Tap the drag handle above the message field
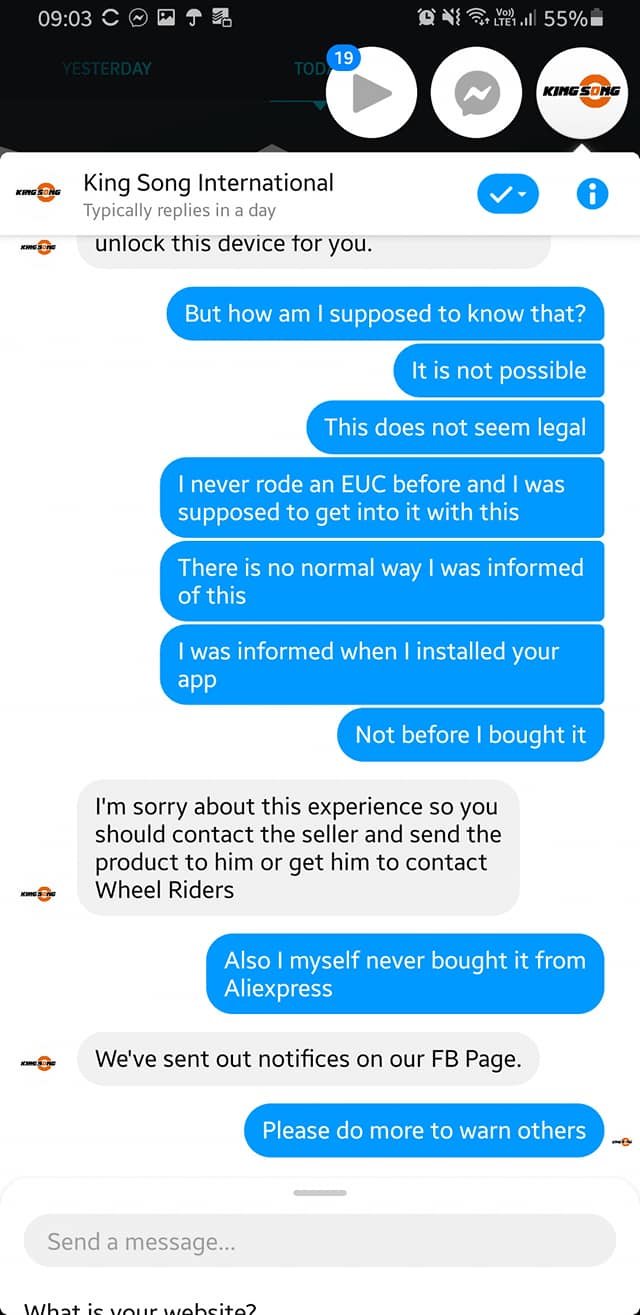Image resolution: width=640 pixels, height=1315 pixels. tap(320, 1193)
